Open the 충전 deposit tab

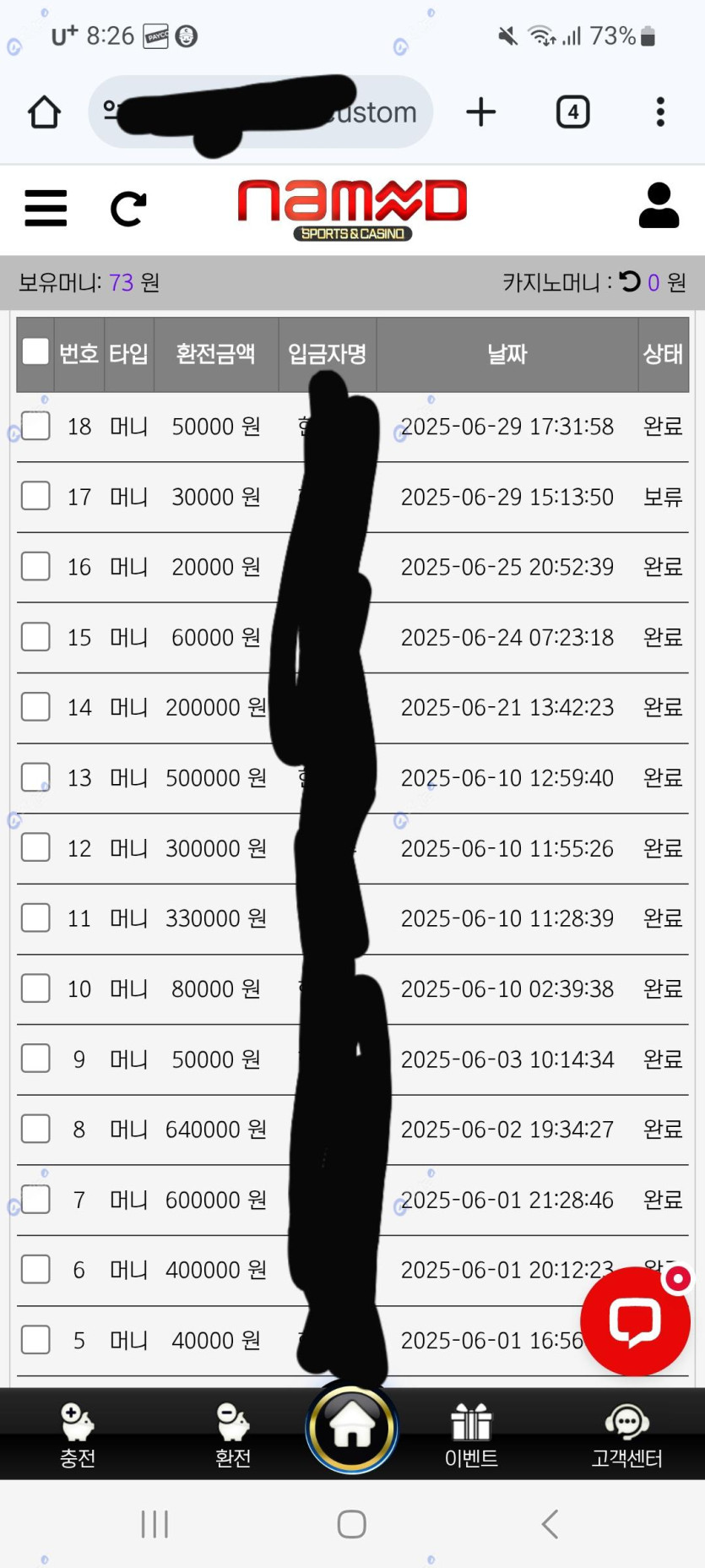pos(78,1435)
